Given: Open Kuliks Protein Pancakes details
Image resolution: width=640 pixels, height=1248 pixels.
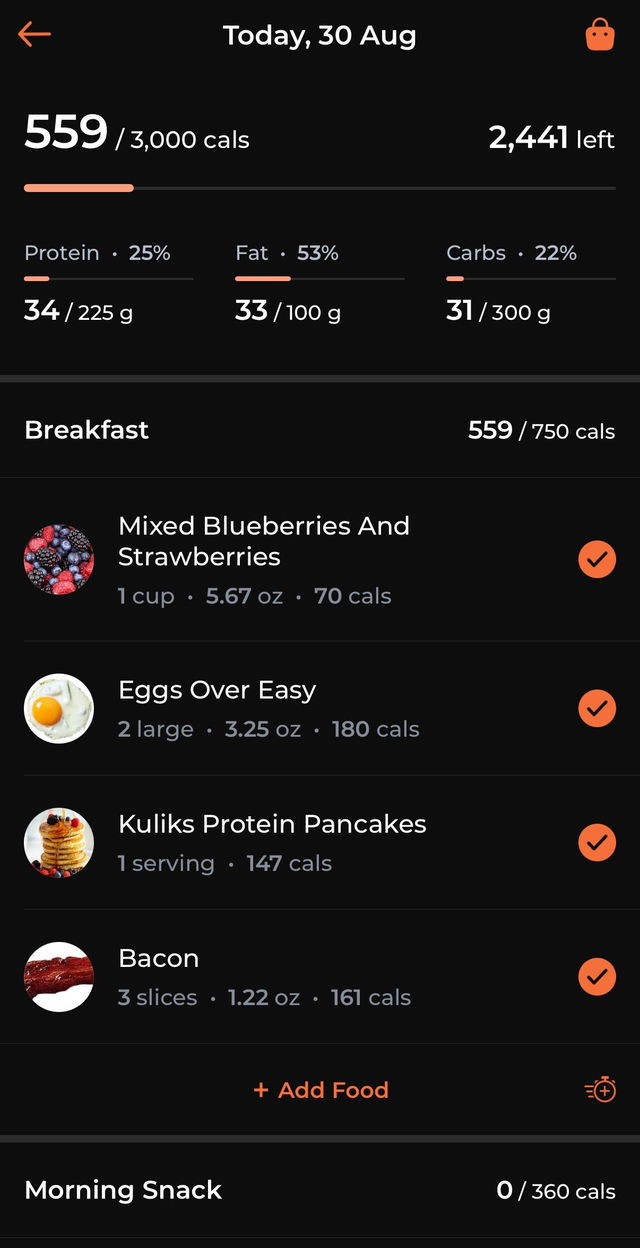Looking at the screenshot, I should 272,841.
